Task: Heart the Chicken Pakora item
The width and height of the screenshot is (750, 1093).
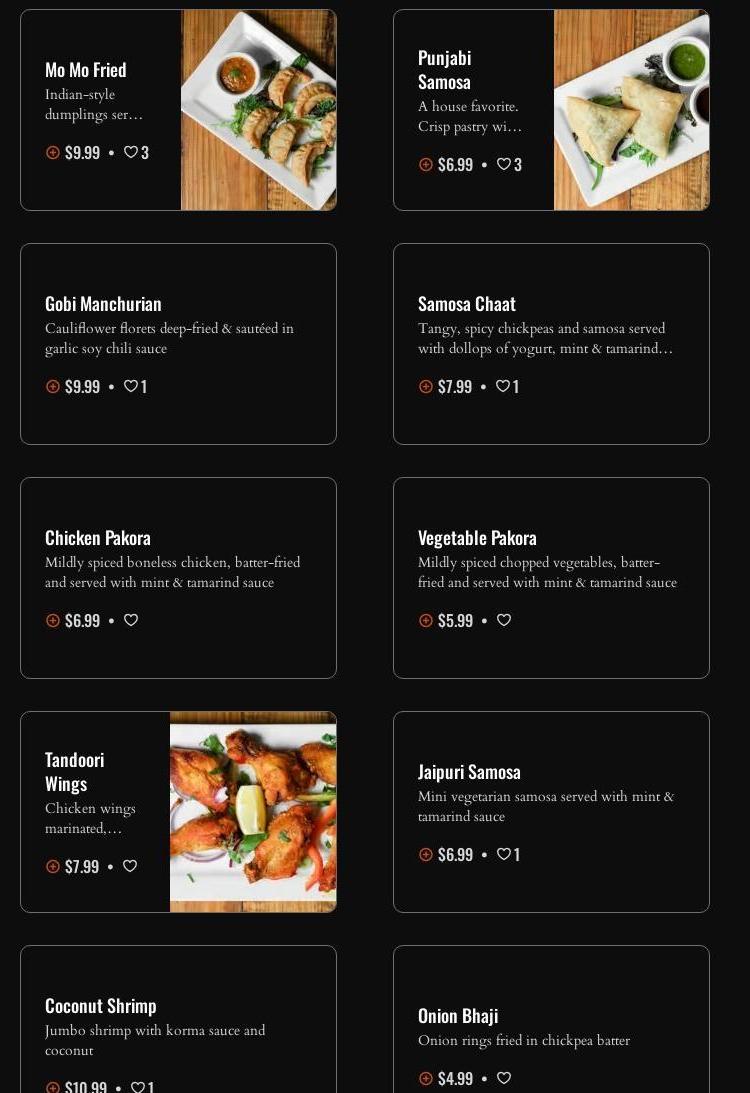Action: pos(131,620)
